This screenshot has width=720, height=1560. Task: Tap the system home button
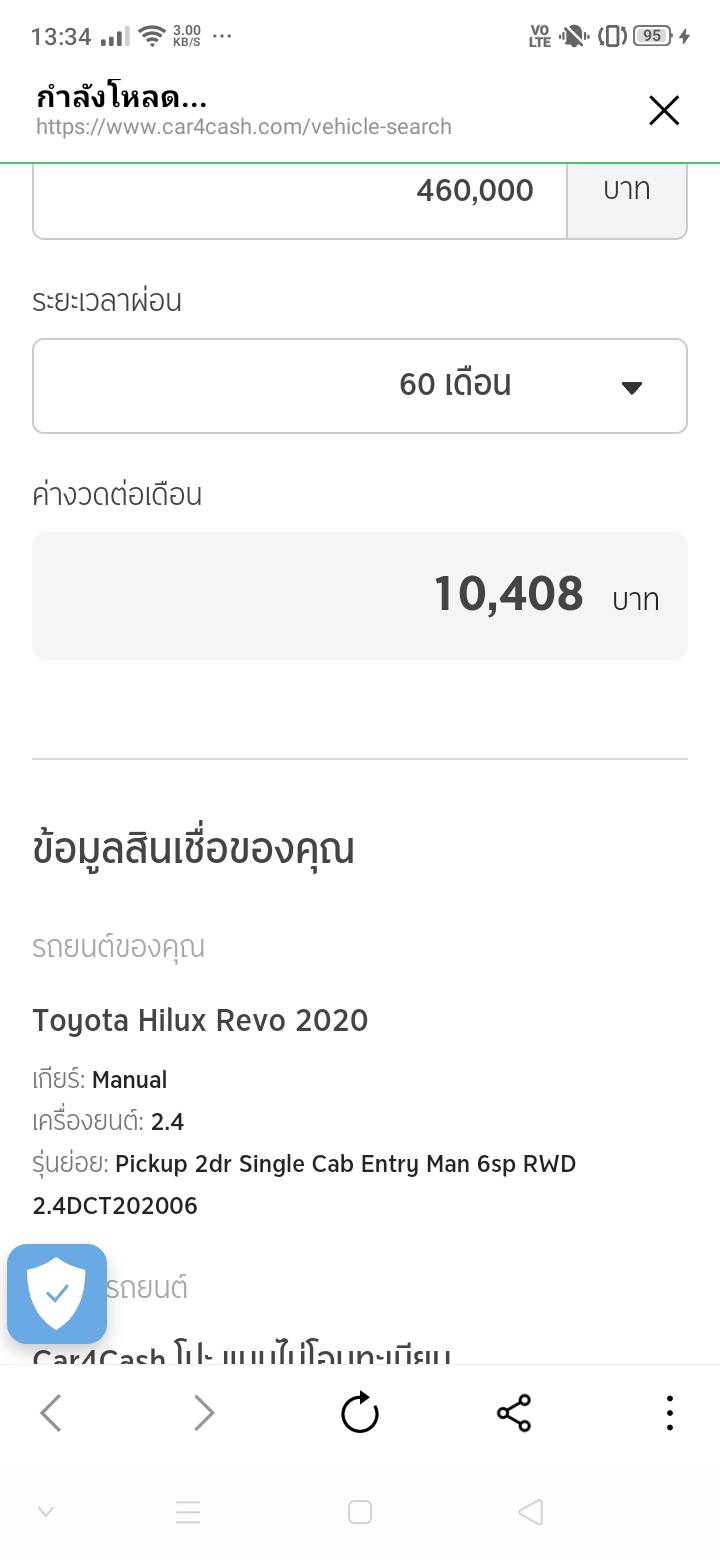pos(360,1512)
